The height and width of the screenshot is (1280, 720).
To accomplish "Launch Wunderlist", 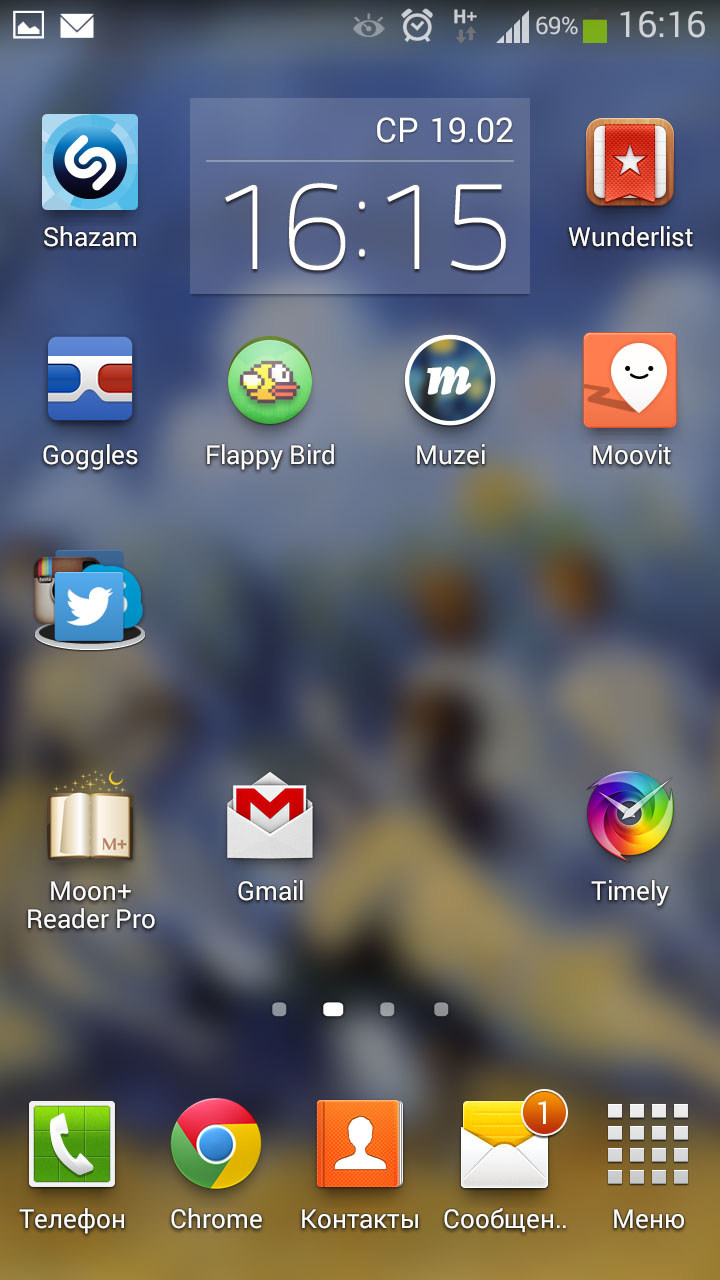I will tap(630, 163).
